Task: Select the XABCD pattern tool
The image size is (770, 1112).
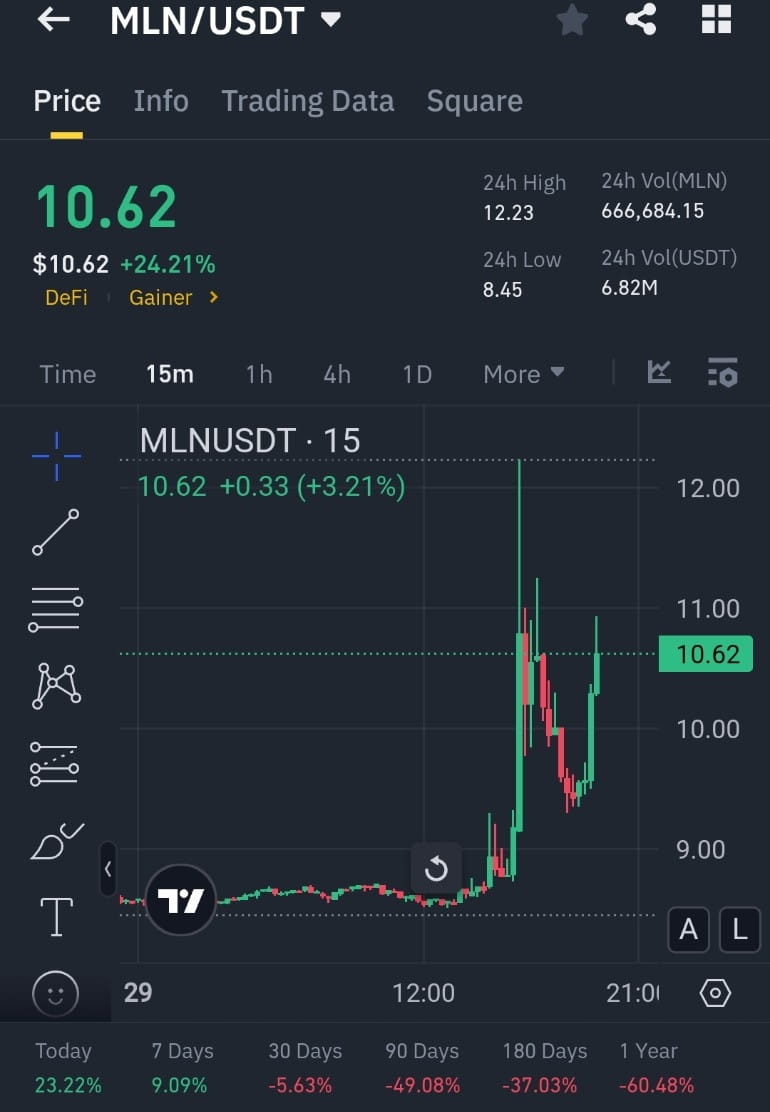Action: point(54,685)
